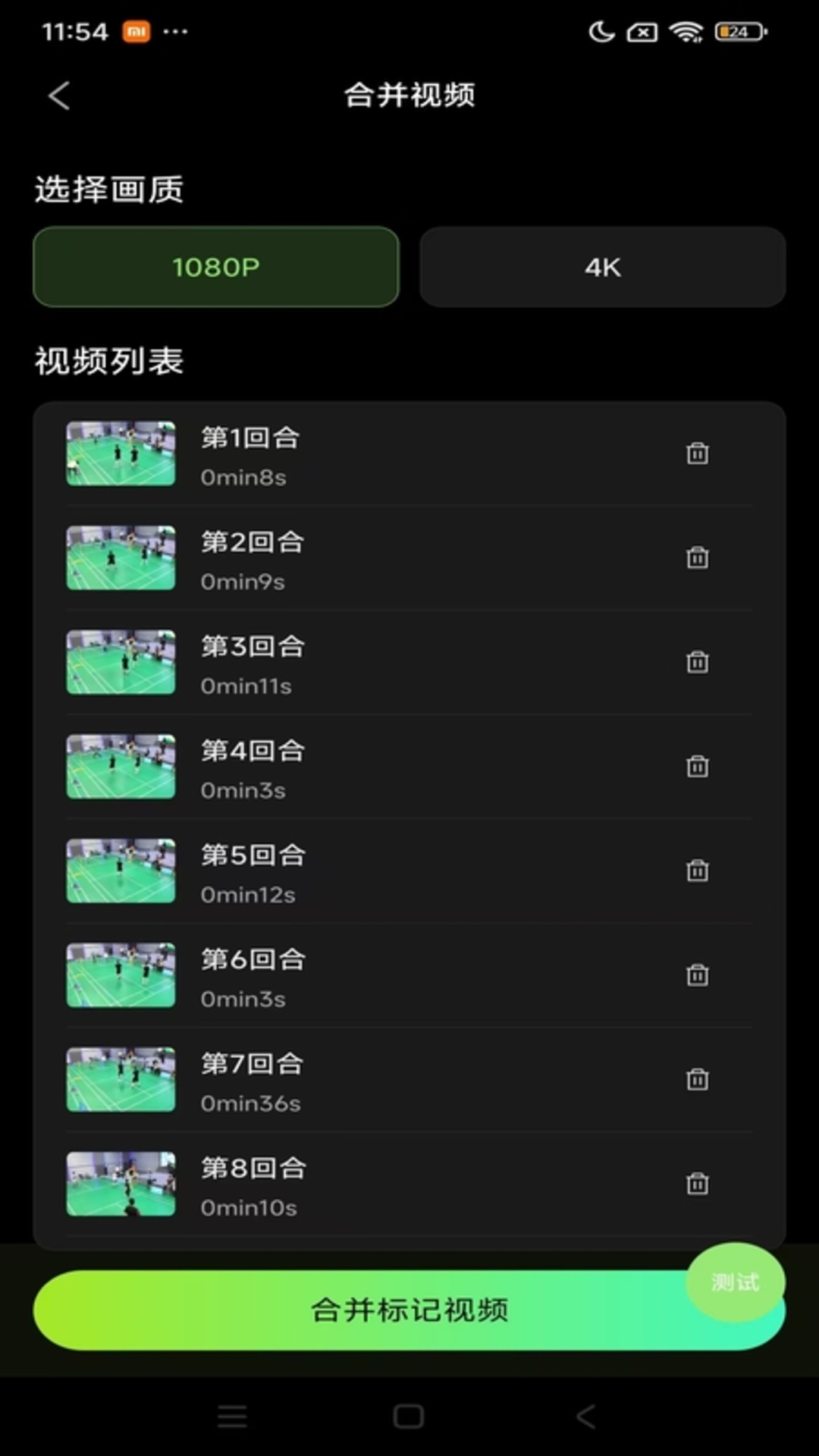
Task: Delete the 第8回合 video clip
Action: pos(697,1185)
